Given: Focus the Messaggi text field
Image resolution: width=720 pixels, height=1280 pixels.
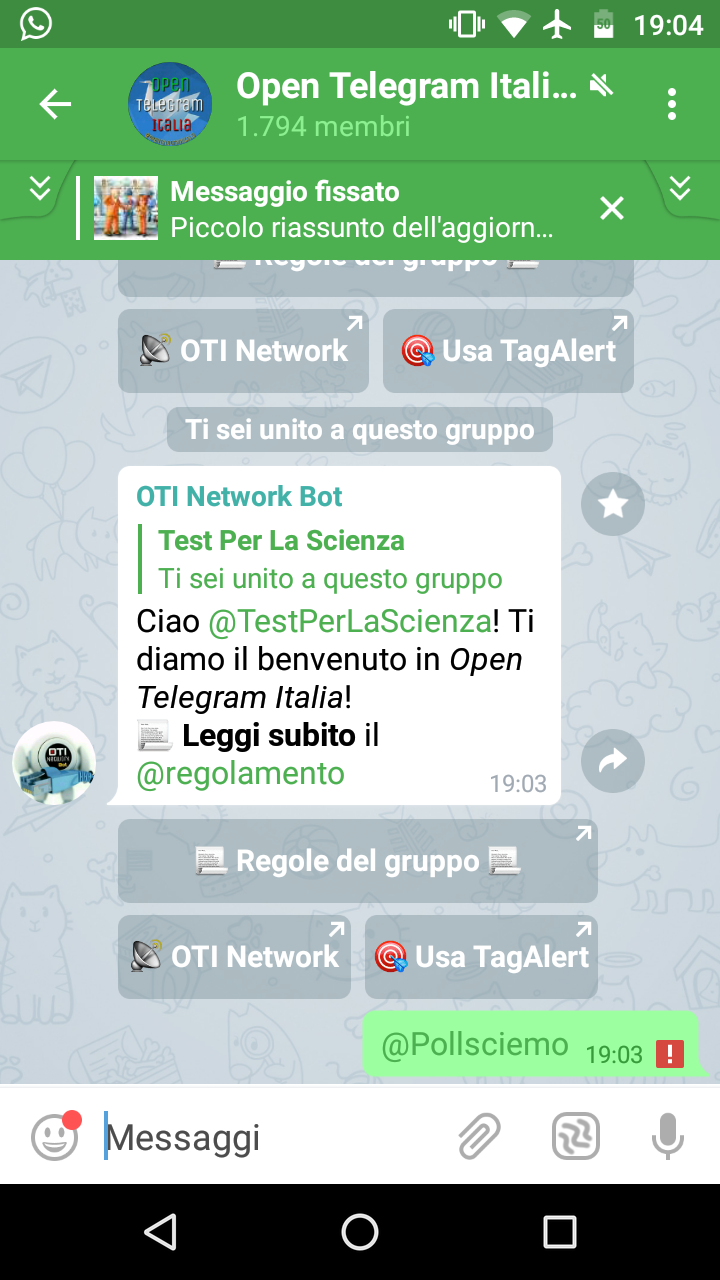Looking at the screenshot, I should point(270,1137).
